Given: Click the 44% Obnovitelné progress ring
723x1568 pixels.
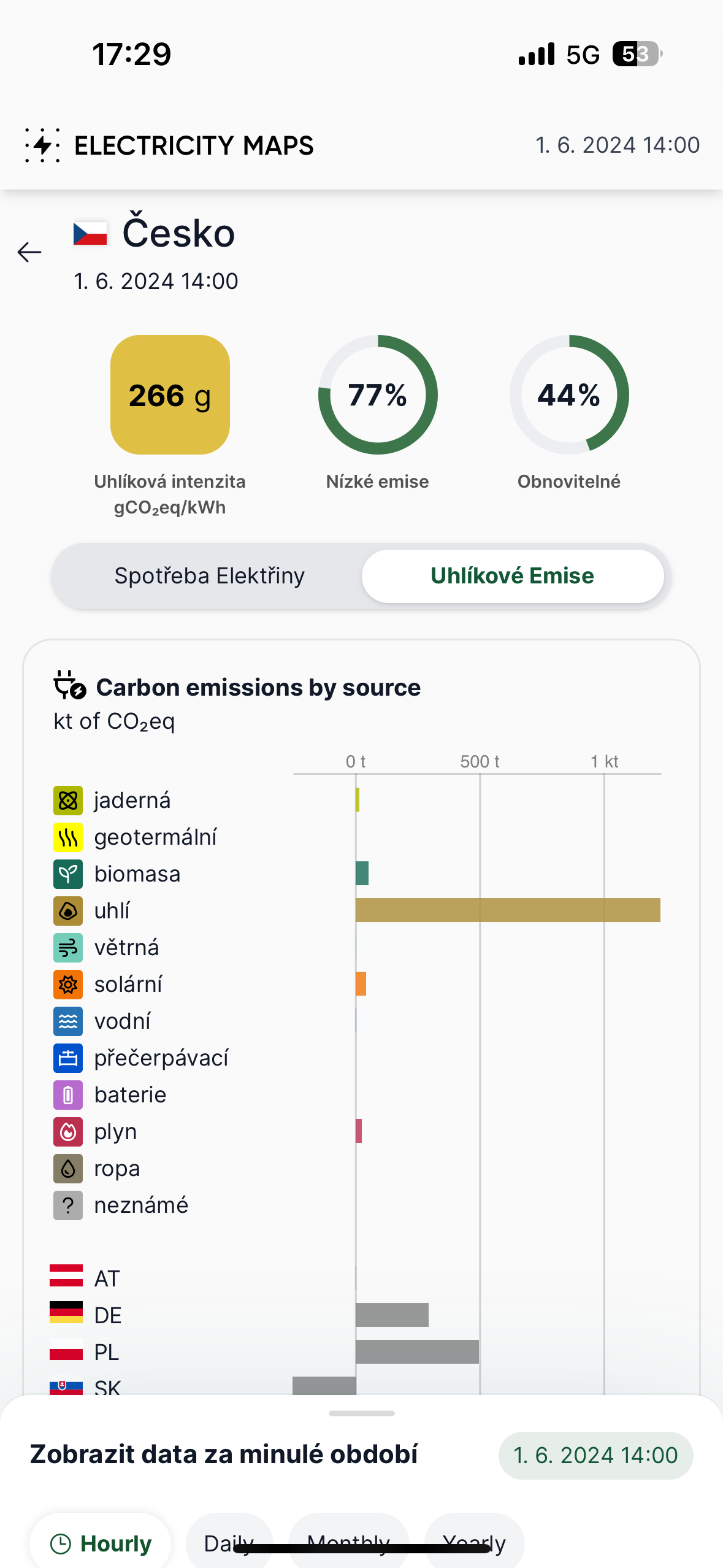Looking at the screenshot, I should pyautogui.click(x=569, y=396).
